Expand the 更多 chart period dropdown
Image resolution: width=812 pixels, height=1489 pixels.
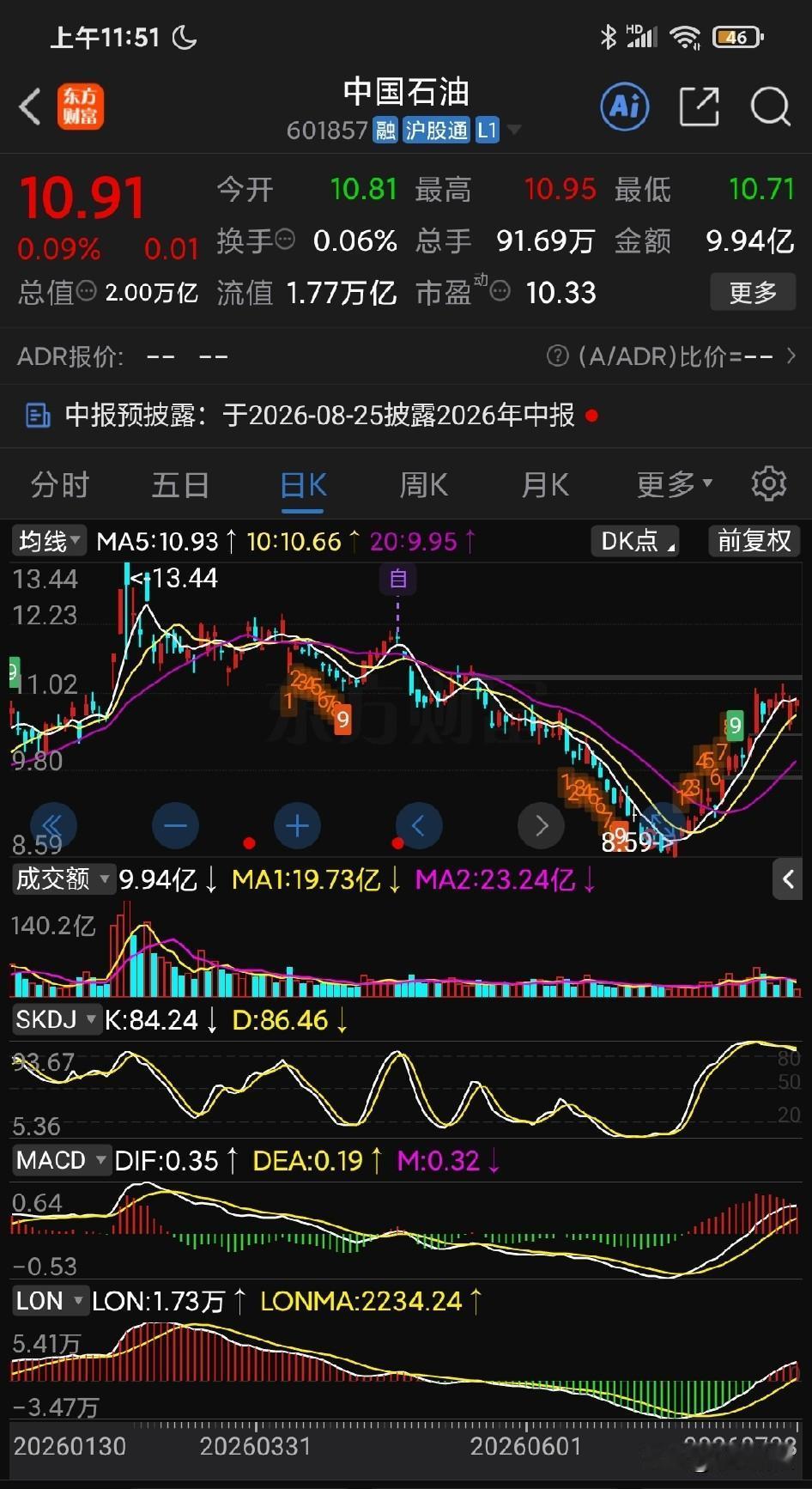[675, 485]
